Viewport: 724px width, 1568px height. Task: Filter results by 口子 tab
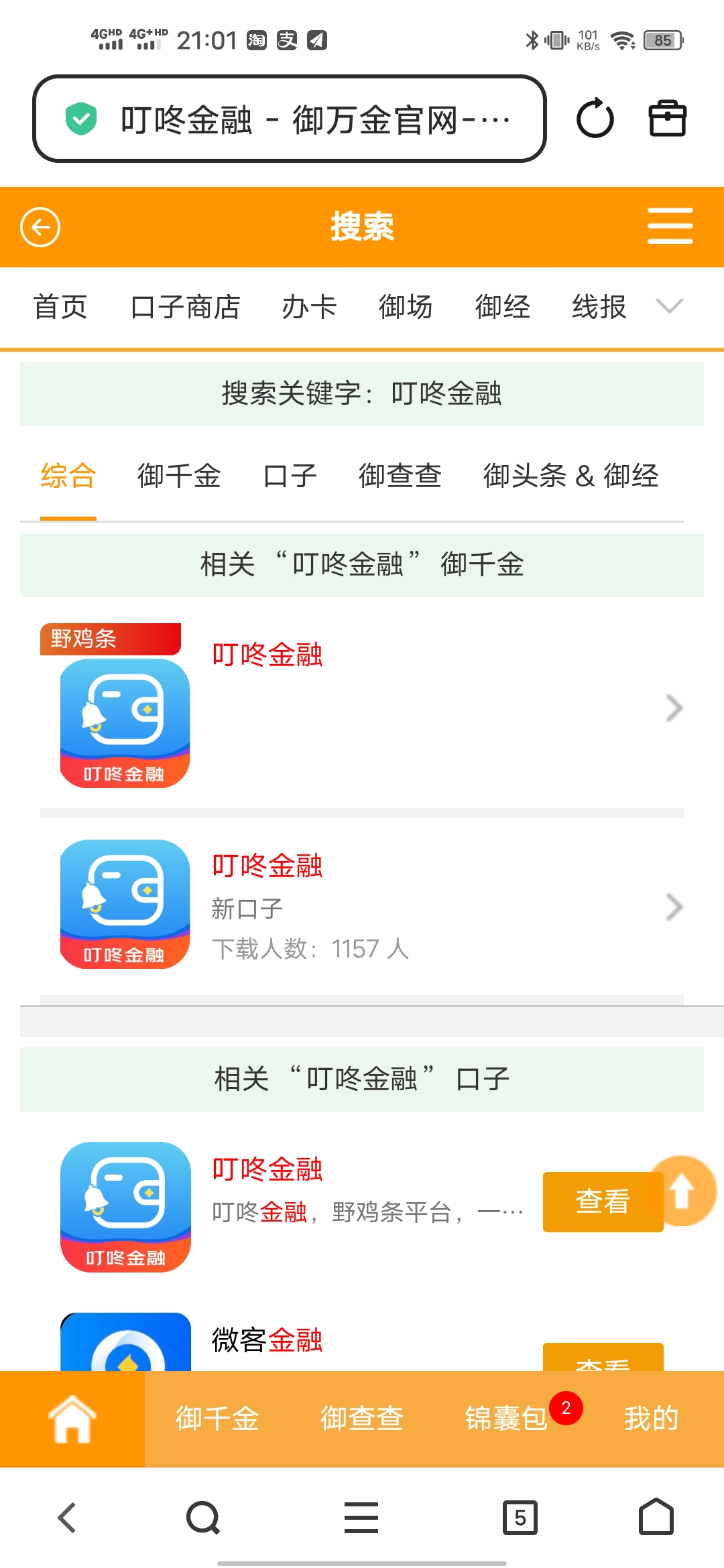pos(290,476)
